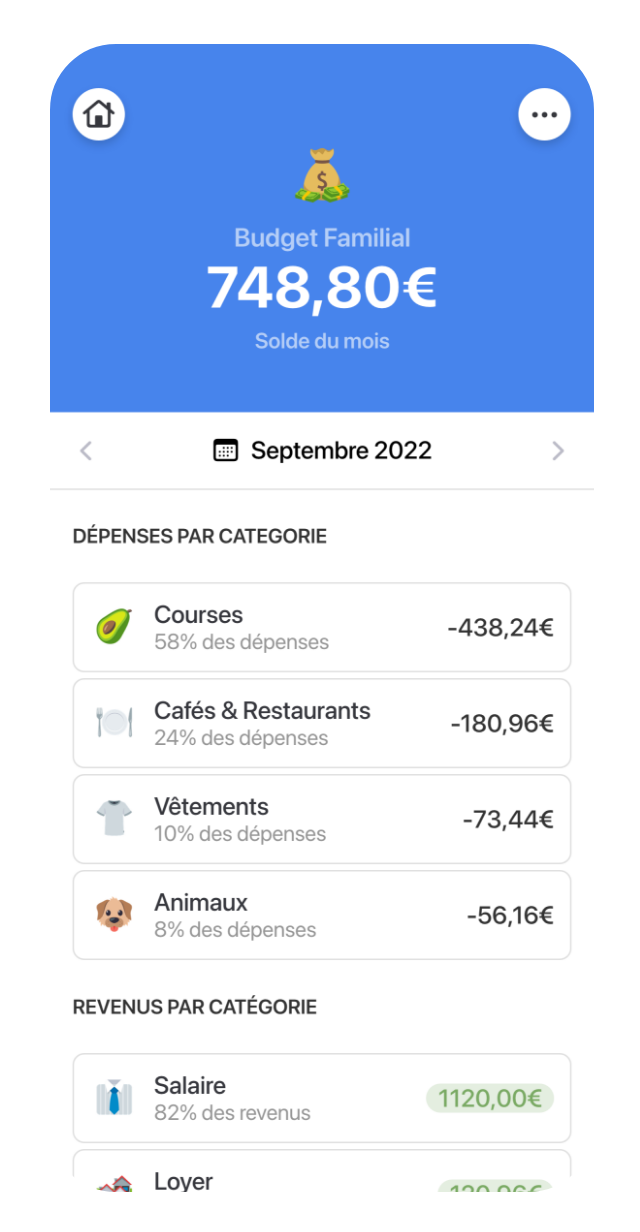The height and width of the screenshot is (1232, 640).
Task: Open the Septembre 2022 month picker
Action: (322, 451)
